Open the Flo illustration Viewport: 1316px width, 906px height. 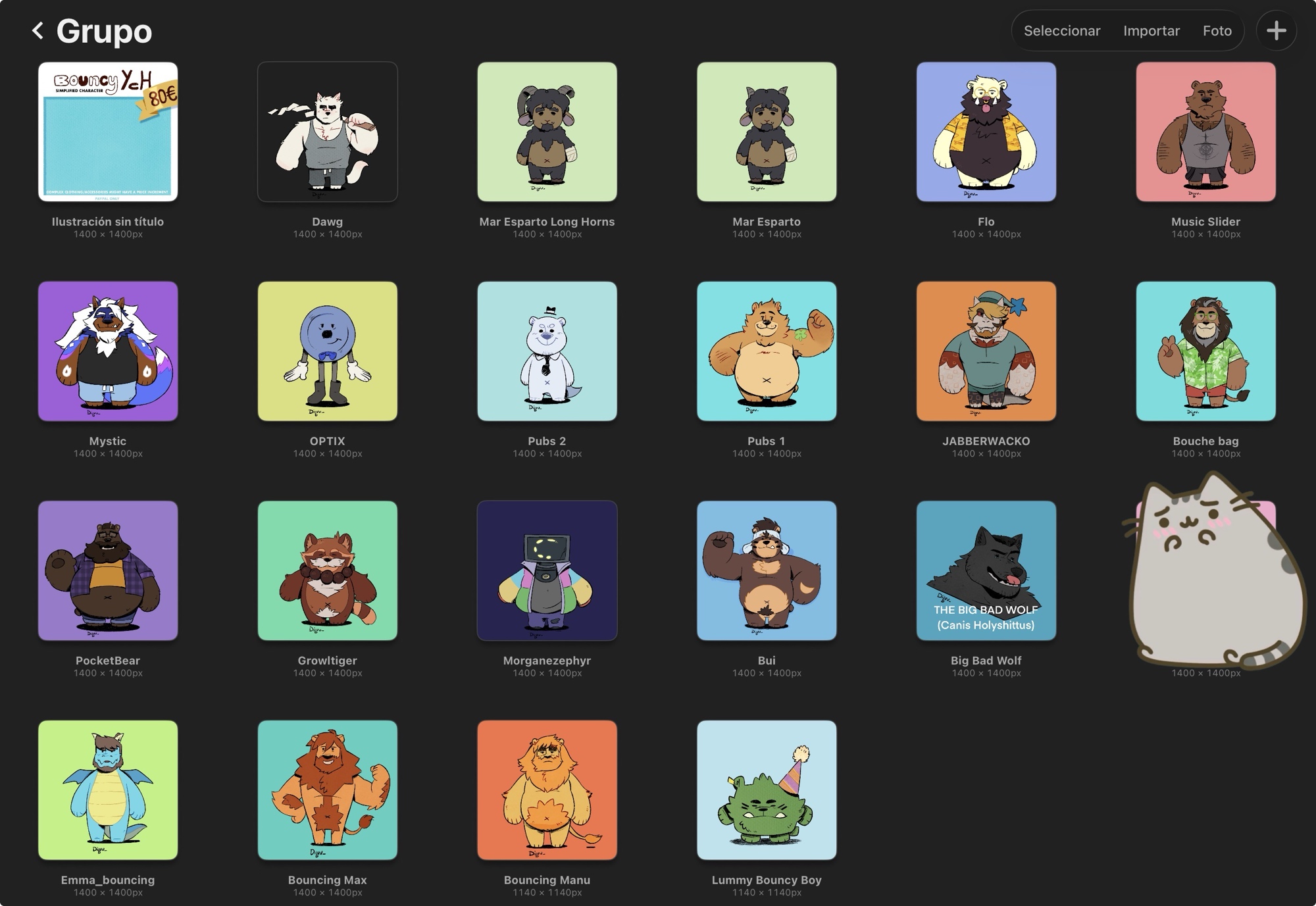click(x=986, y=132)
